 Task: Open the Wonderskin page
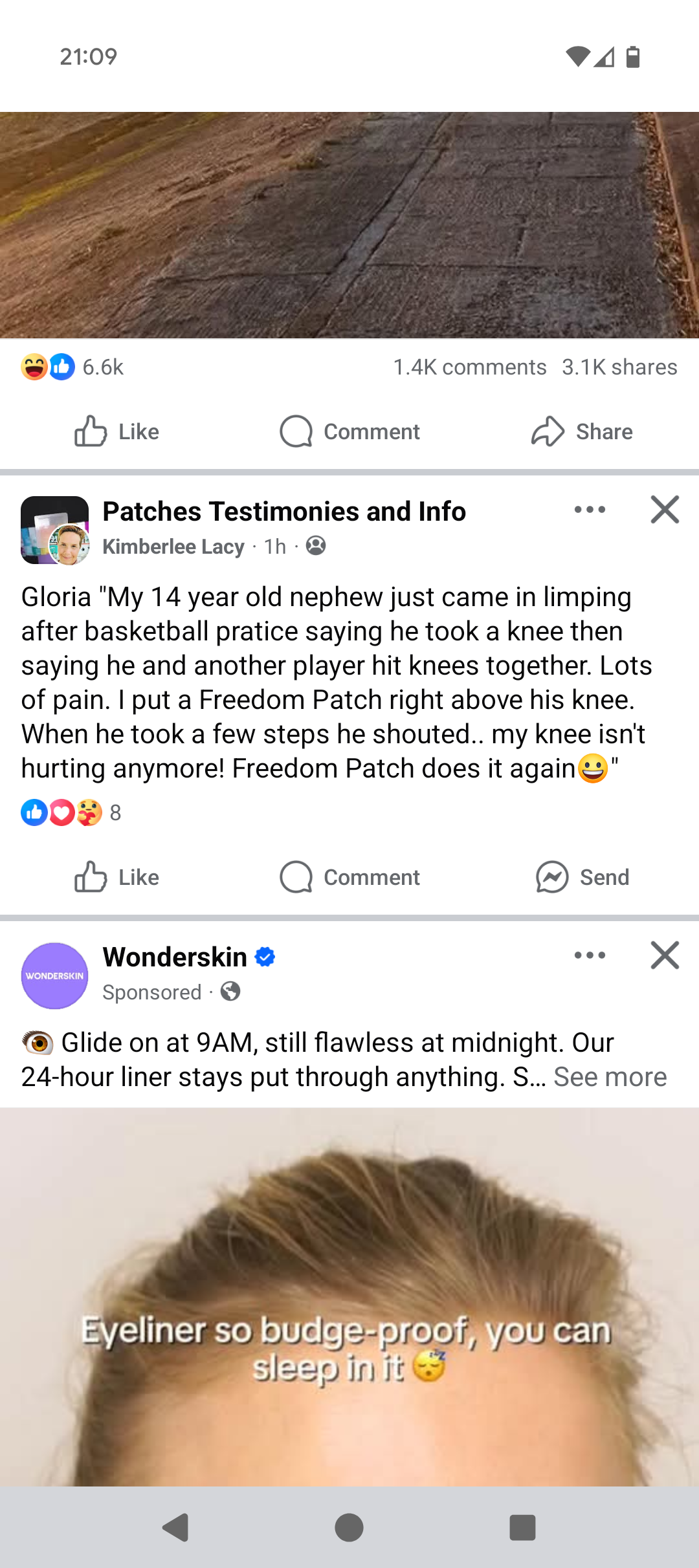coord(175,957)
